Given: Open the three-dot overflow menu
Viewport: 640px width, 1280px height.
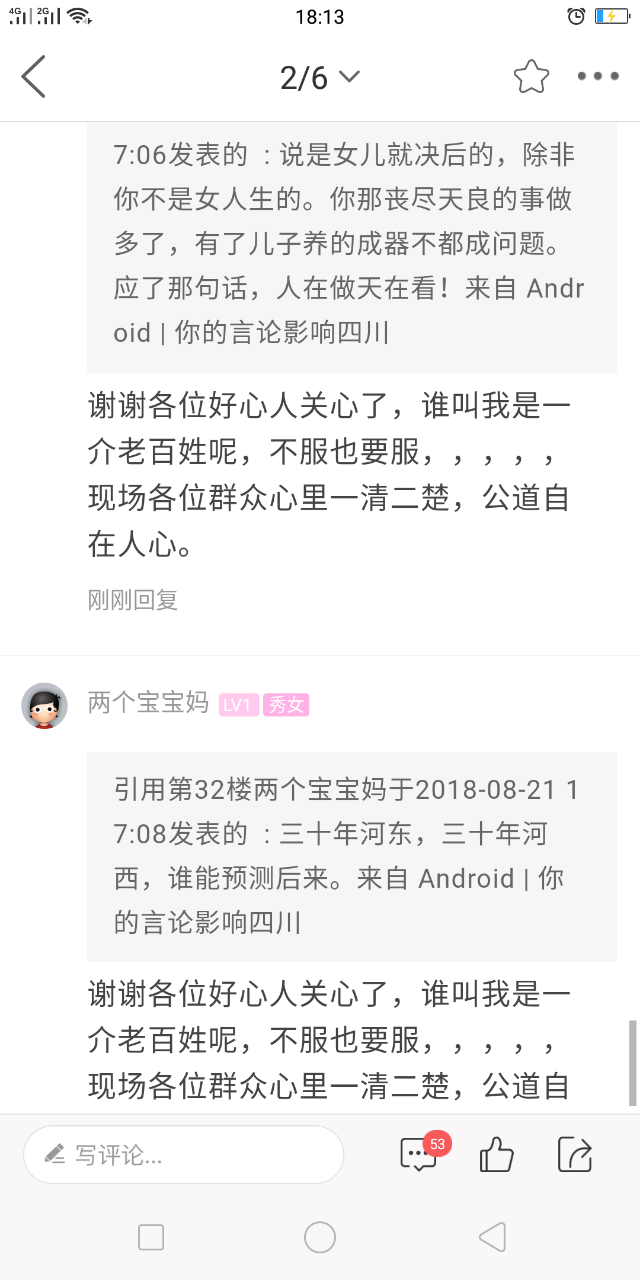Looking at the screenshot, I should [x=598, y=77].
